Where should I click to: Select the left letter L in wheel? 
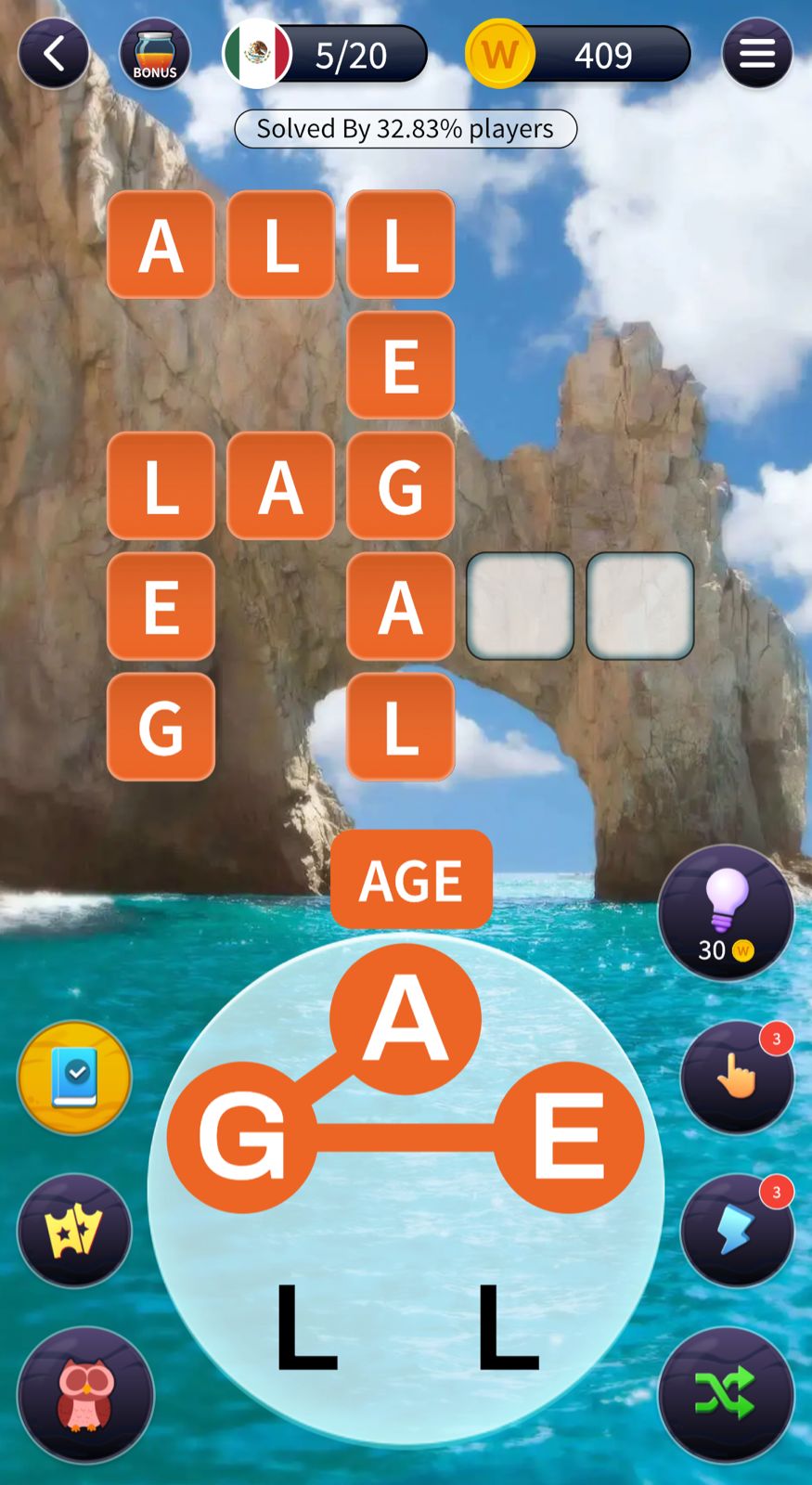pos(304,1325)
